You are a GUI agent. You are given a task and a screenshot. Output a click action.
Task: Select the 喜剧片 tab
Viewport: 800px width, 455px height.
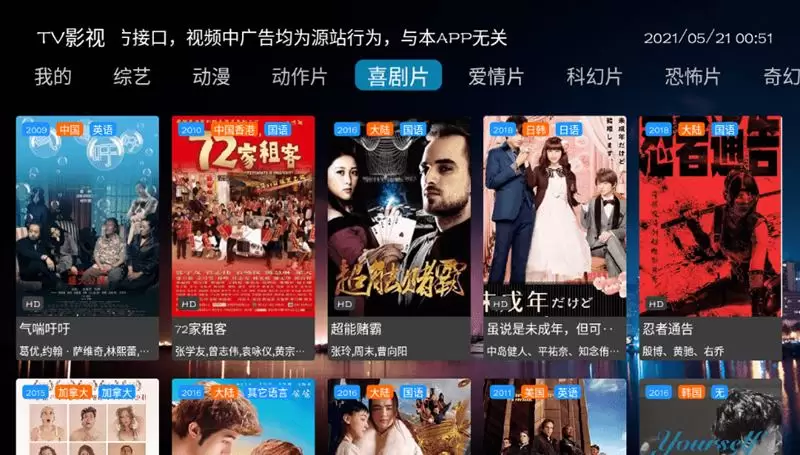tap(398, 77)
